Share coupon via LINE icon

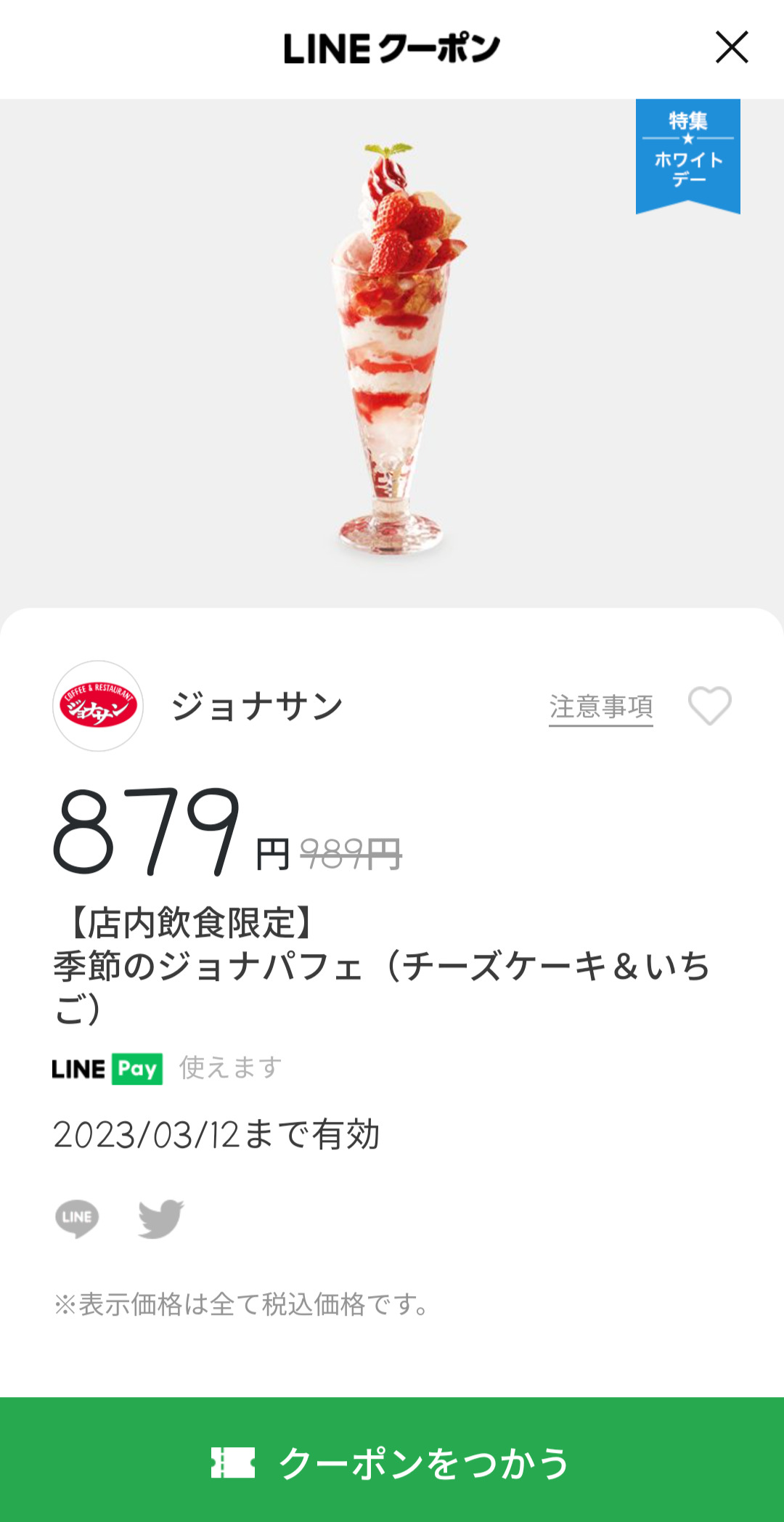coord(77,1218)
